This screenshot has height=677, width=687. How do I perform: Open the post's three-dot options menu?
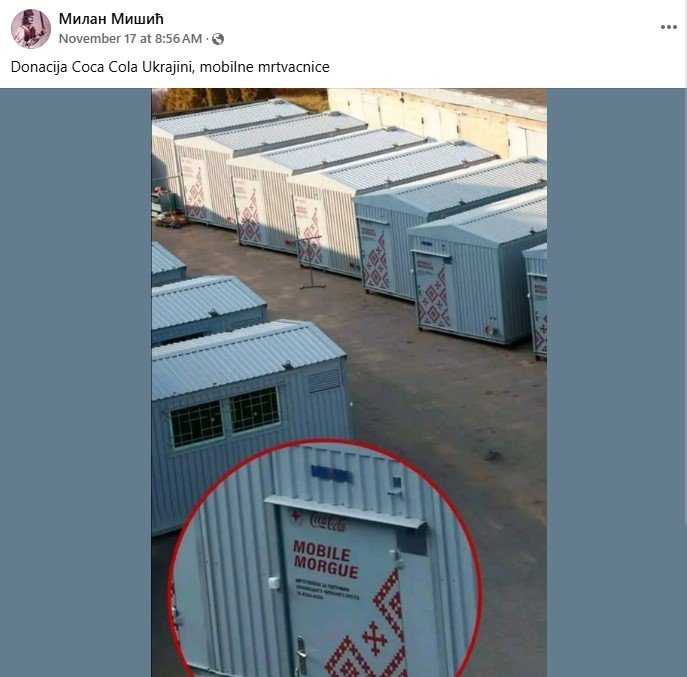pyautogui.click(x=669, y=27)
